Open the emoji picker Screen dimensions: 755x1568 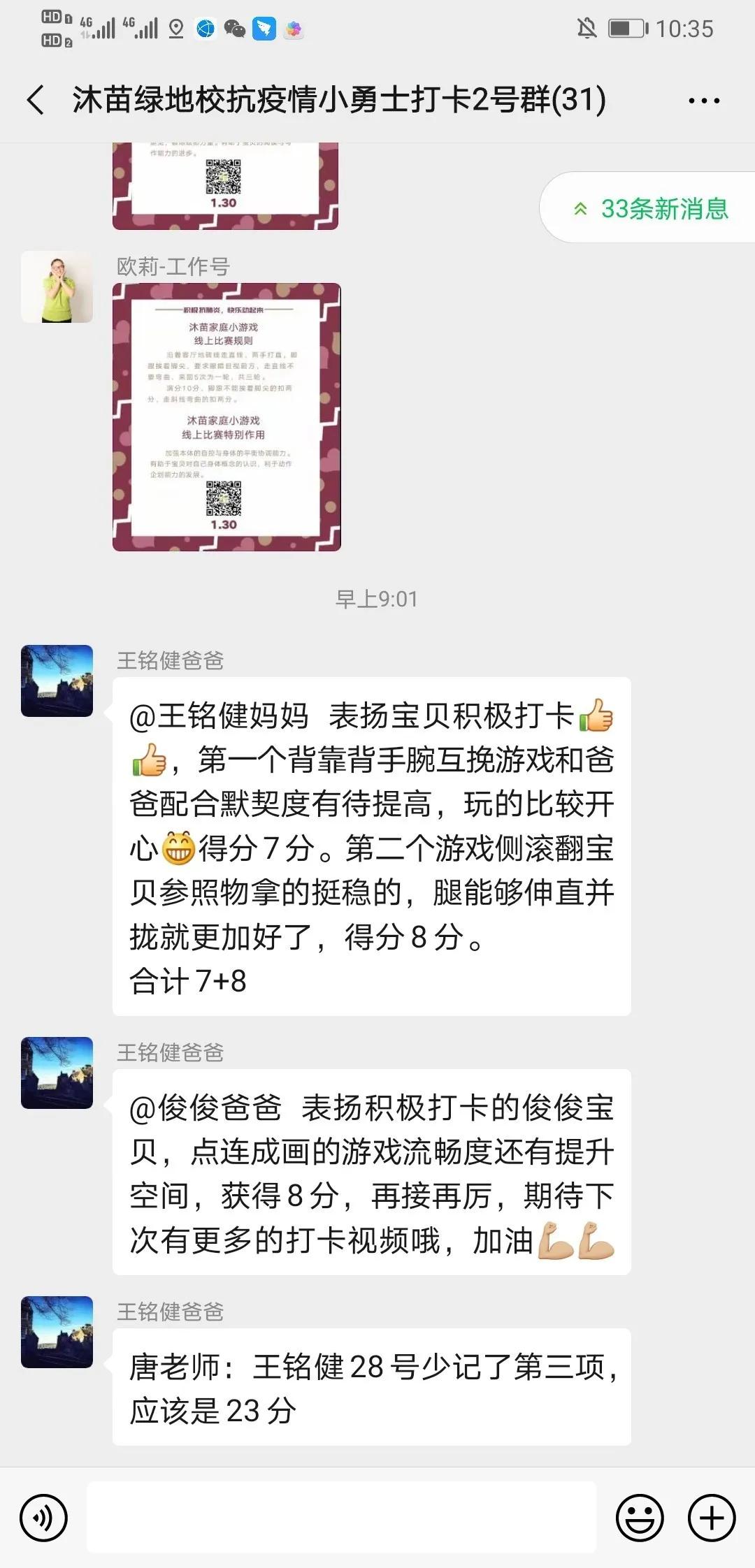639,1518
